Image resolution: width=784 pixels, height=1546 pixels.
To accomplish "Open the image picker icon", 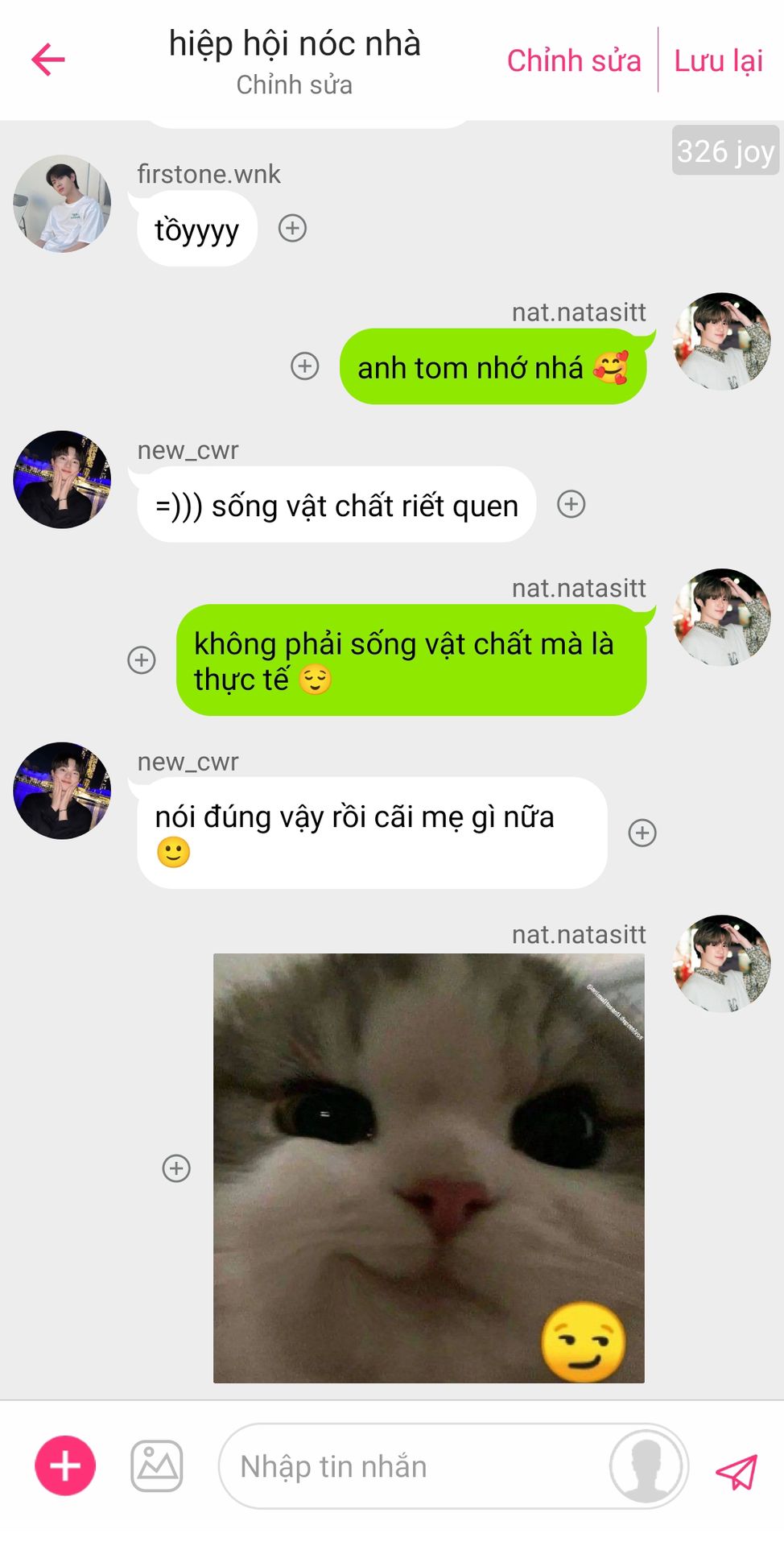I will 157,1465.
